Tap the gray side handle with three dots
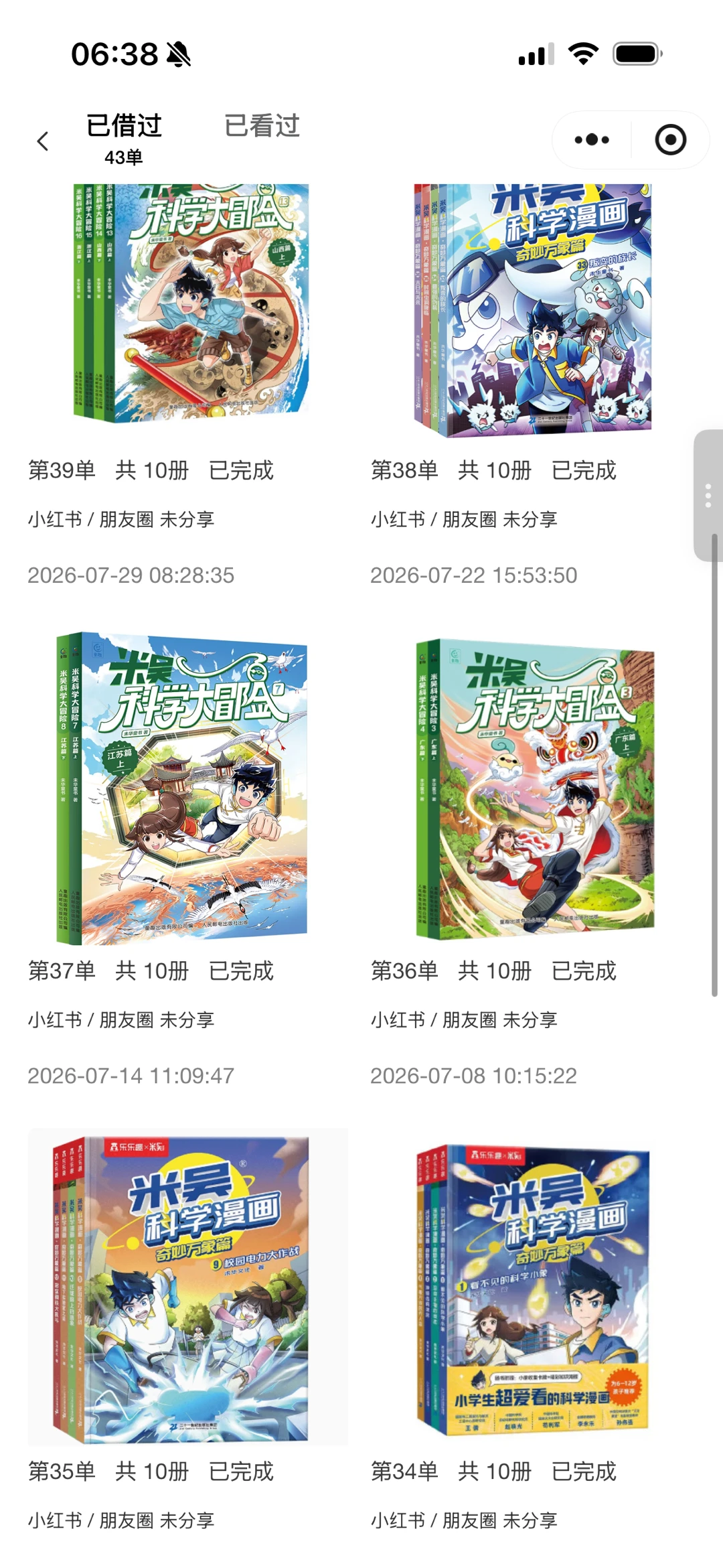723x1568 pixels. click(x=708, y=496)
